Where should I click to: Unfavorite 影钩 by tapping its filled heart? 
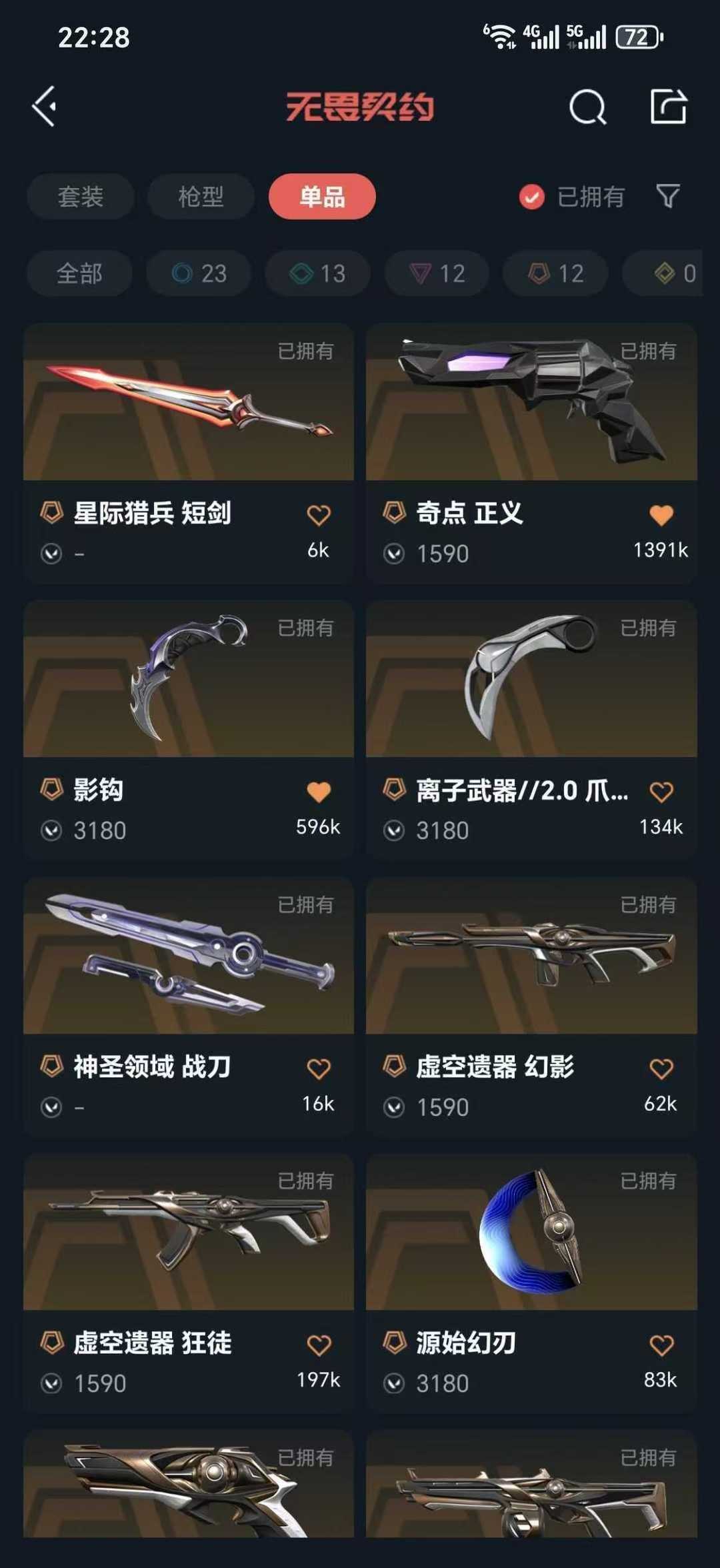(x=318, y=792)
